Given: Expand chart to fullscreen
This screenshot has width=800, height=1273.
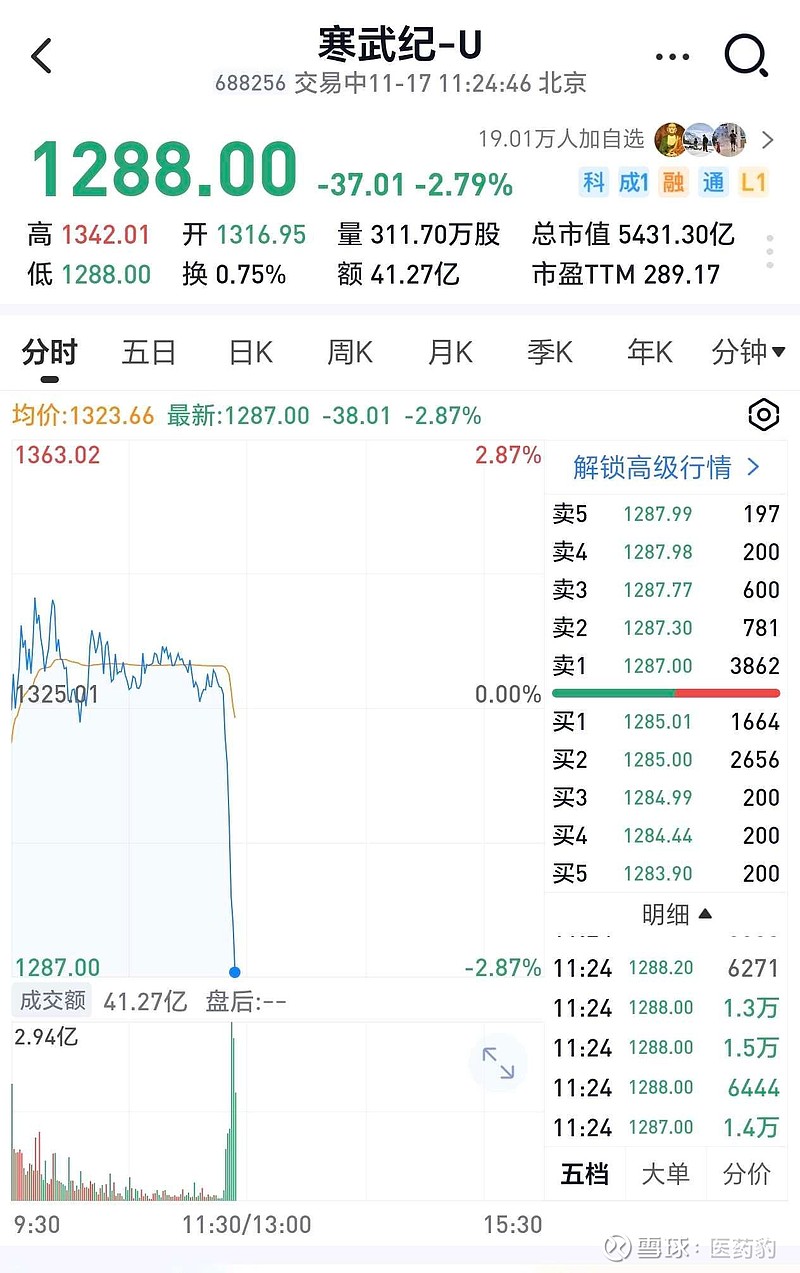Looking at the screenshot, I should 498,1063.
